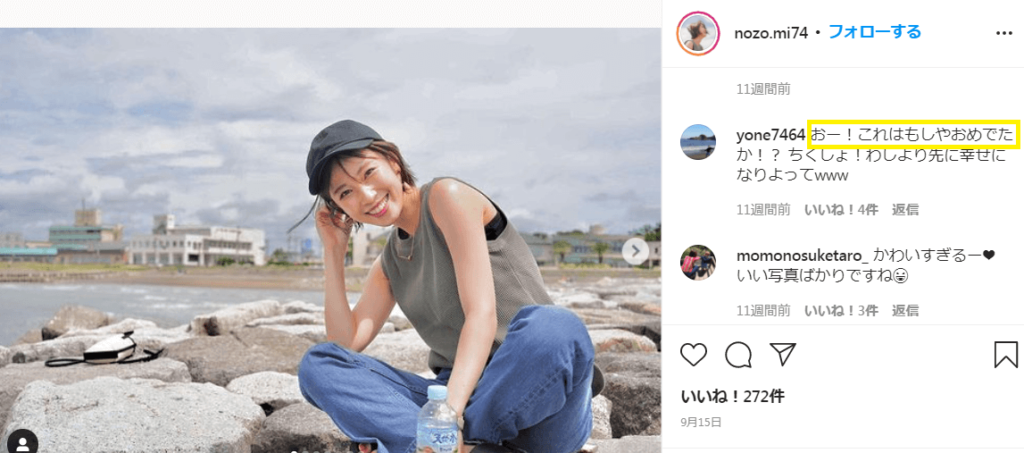1024x453 pixels.
Task: Follow nozo.mi74 with フォローする
Action: (874, 32)
